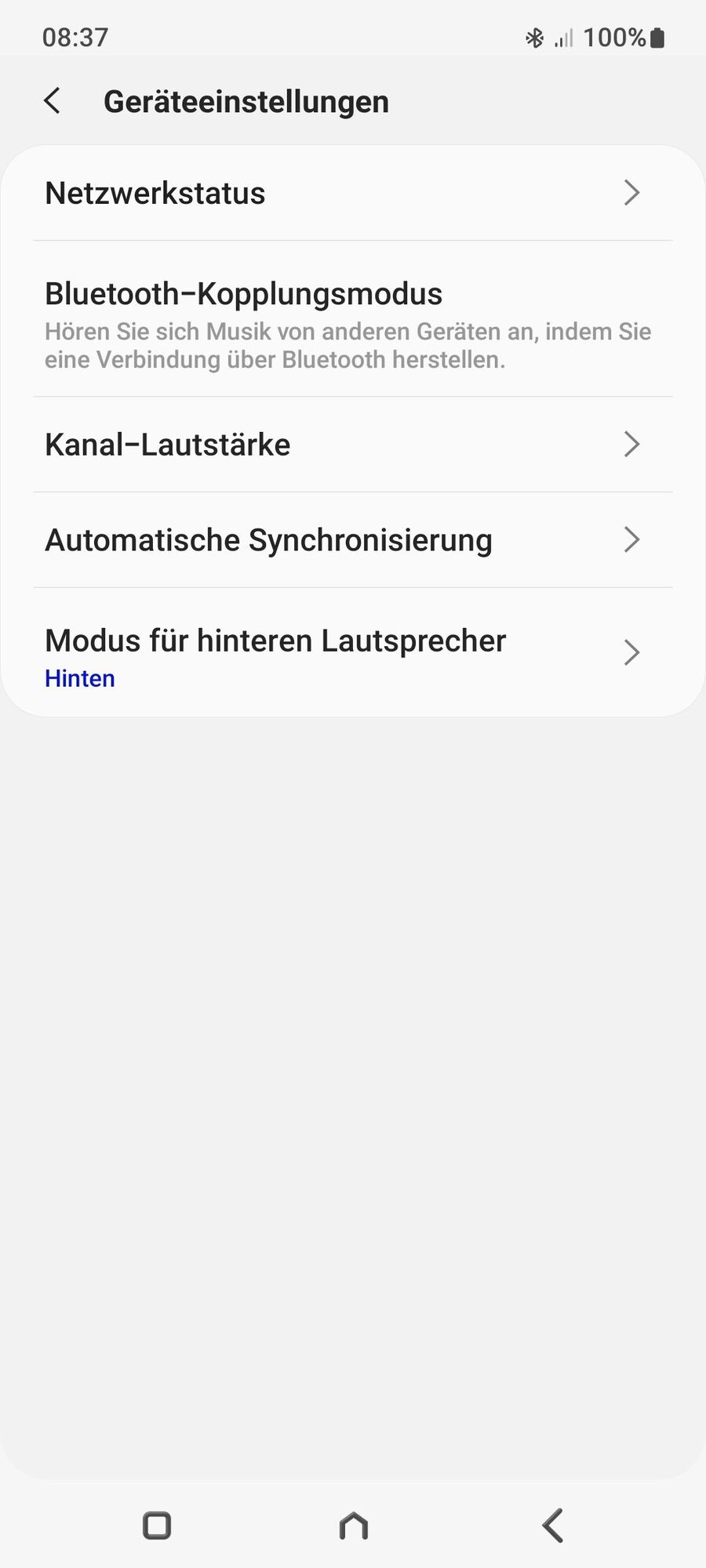Viewport: 706px width, 1568px height.
Task: Go back from Geräteeinstellungen
Action: point(53,101)
